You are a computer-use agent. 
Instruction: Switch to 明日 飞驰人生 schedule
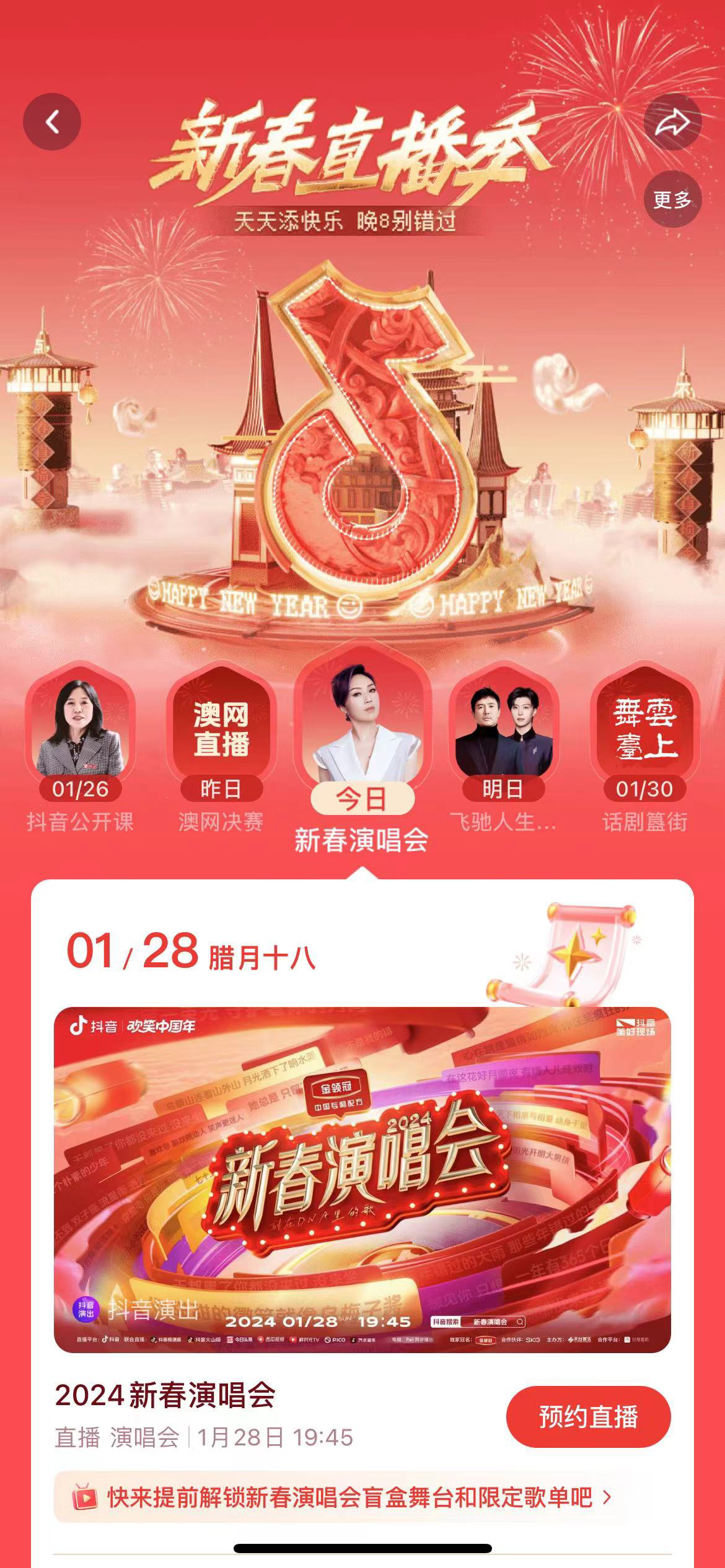click(x=503, y=748)
